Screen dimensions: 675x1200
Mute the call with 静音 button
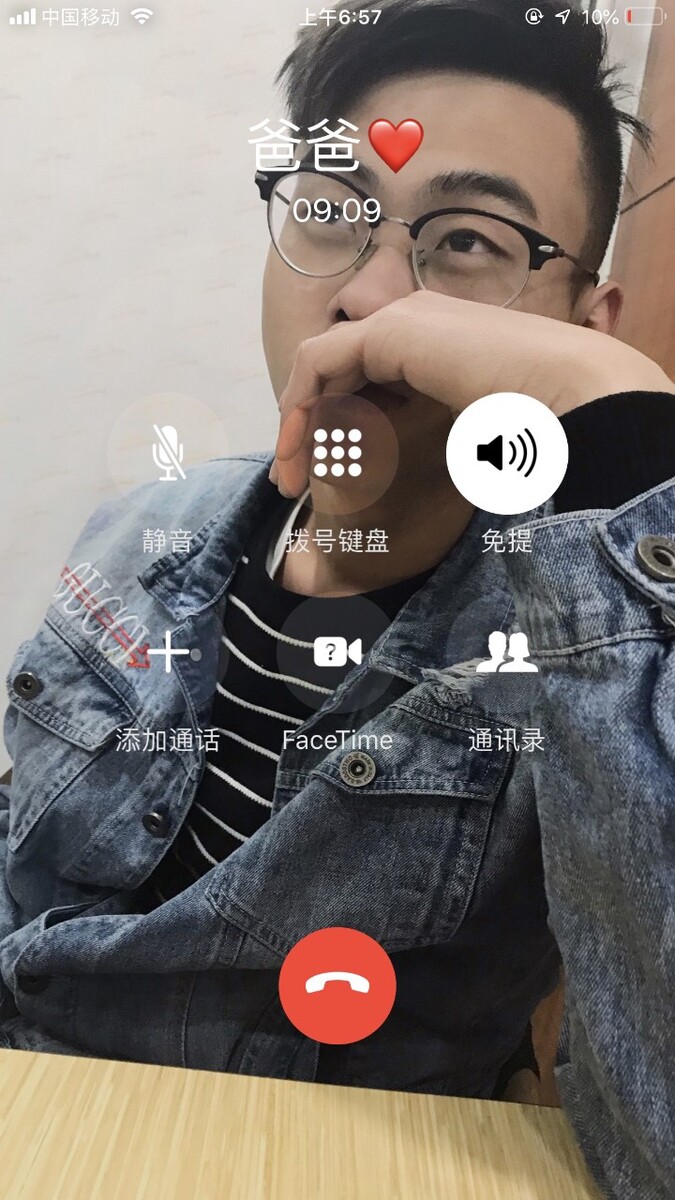pos(168,453)
